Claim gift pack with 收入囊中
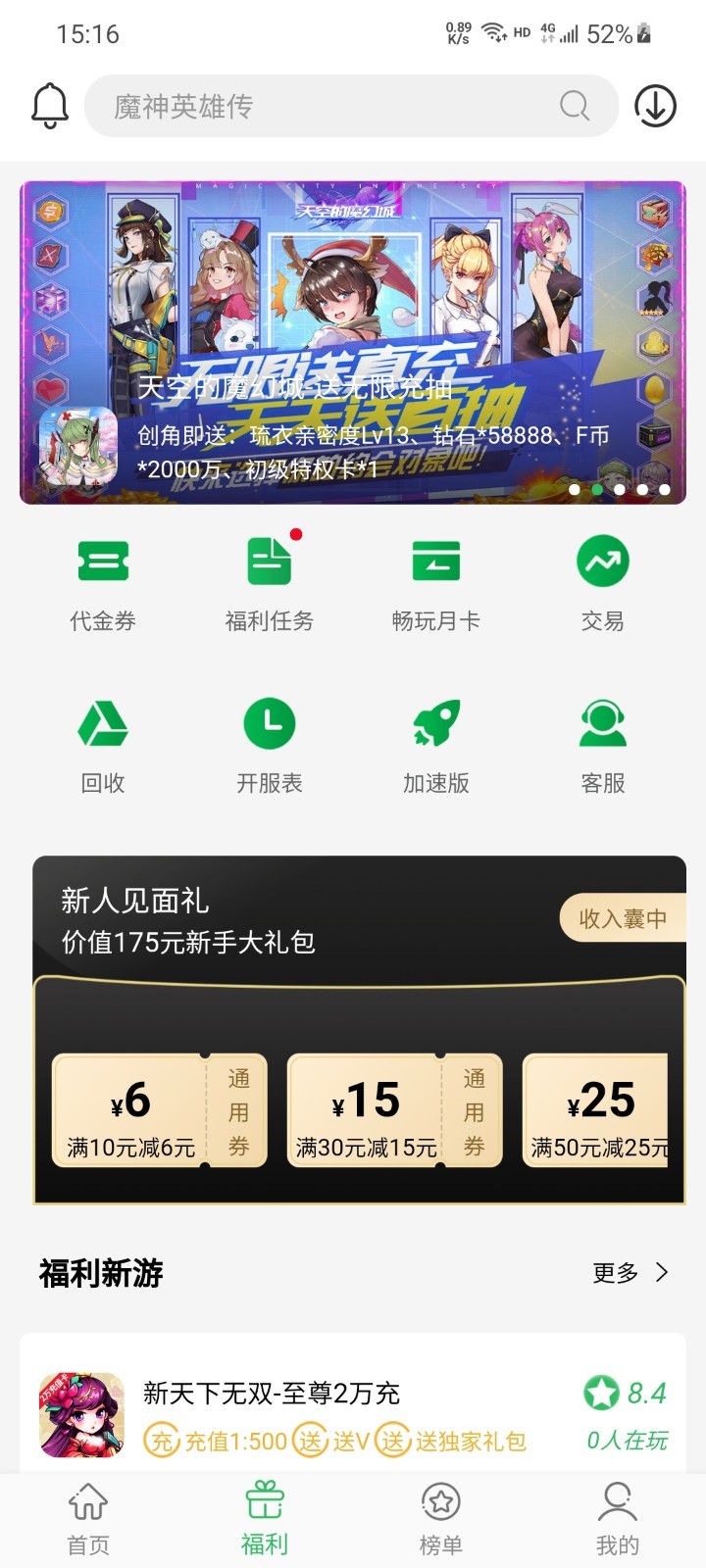The image size is (706, 1568). click(x=622, y=918)
